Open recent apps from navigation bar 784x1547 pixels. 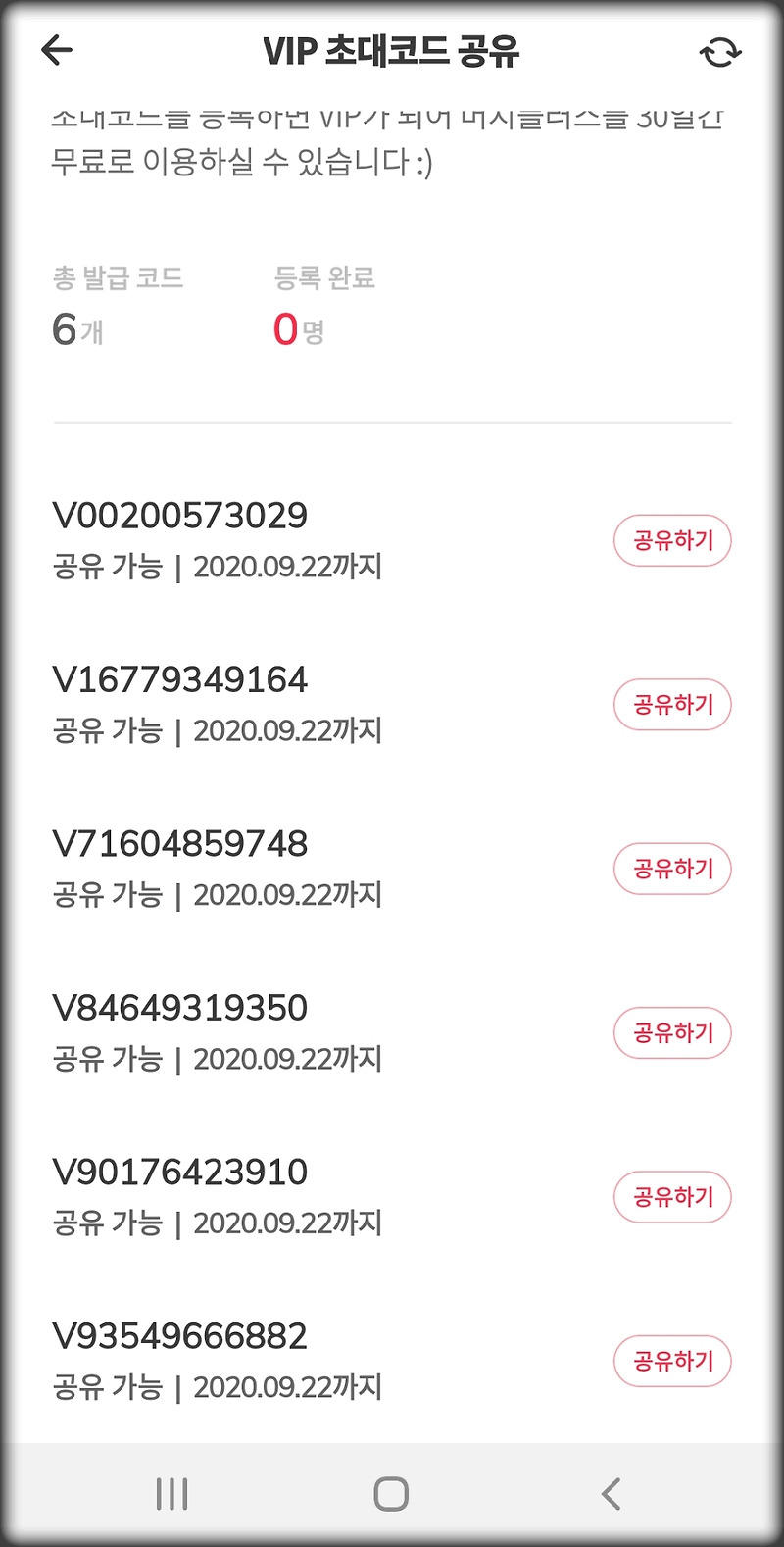click(x=171, y=1494)
